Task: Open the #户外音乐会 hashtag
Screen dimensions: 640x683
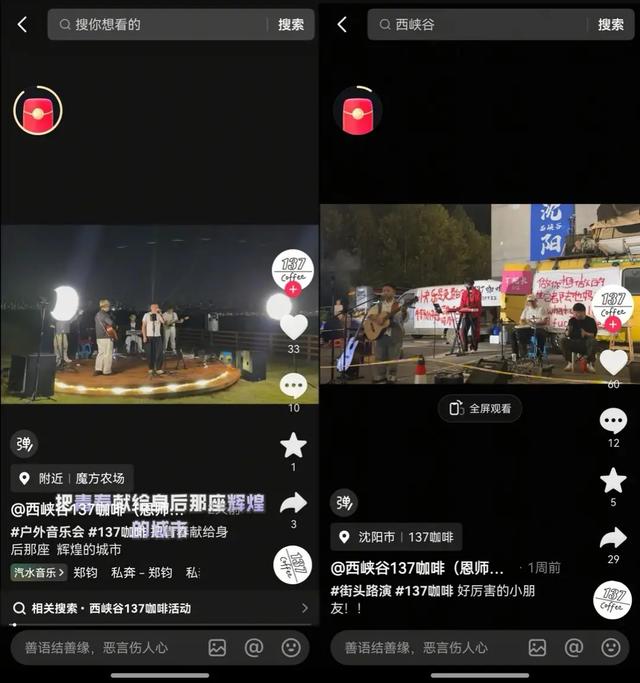Action: [46, 531]
